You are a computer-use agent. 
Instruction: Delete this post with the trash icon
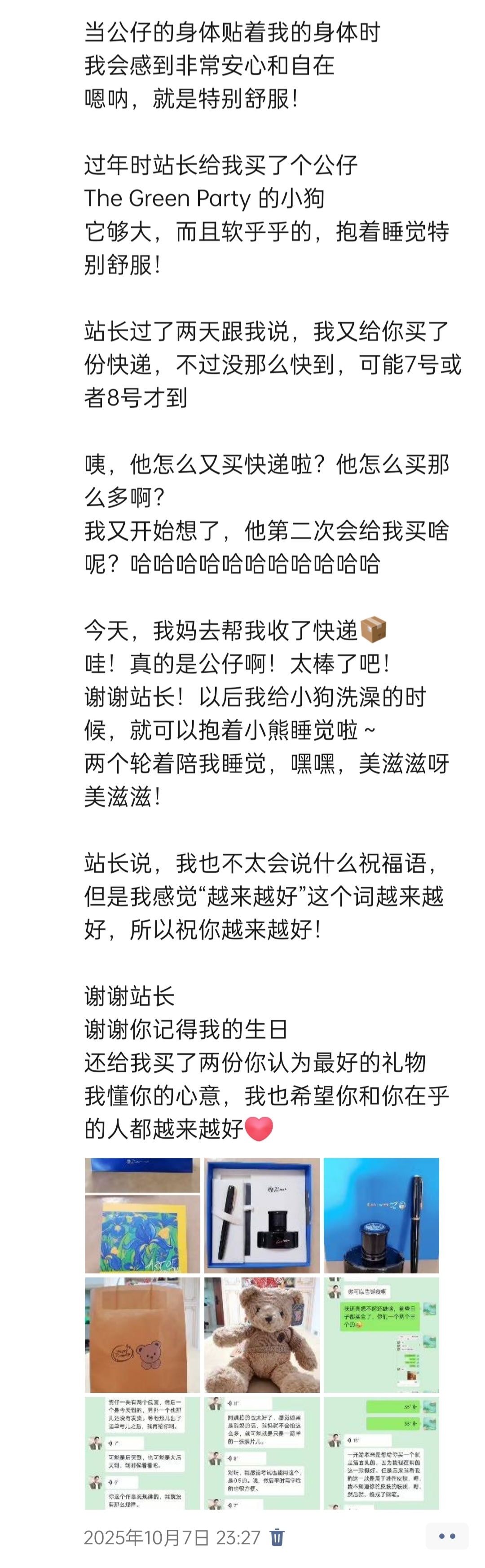pos(277,1537)
